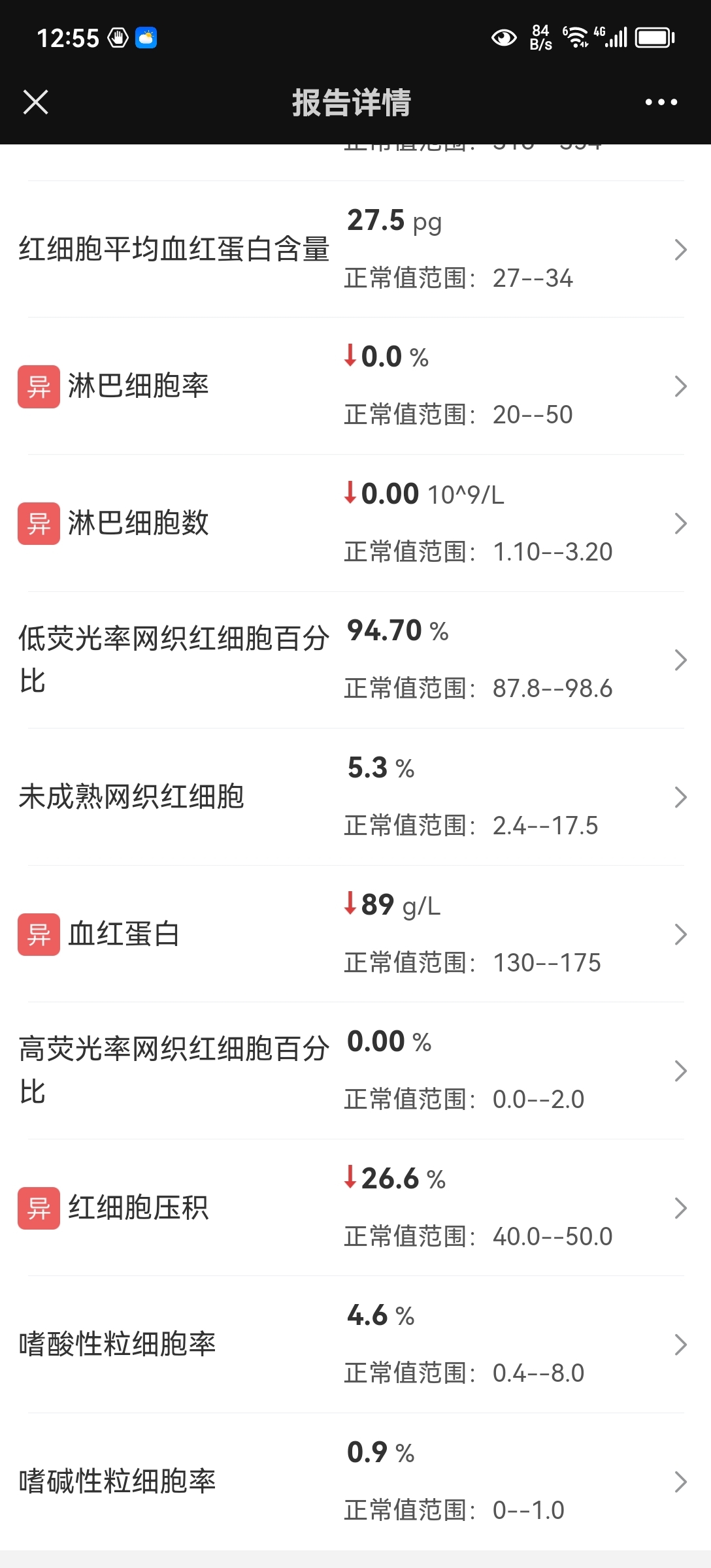Tap the 红细胞压积 abnormal result
This screenshot has height=1568, width=711.
pyautogui.click(x=355, y=1207)
